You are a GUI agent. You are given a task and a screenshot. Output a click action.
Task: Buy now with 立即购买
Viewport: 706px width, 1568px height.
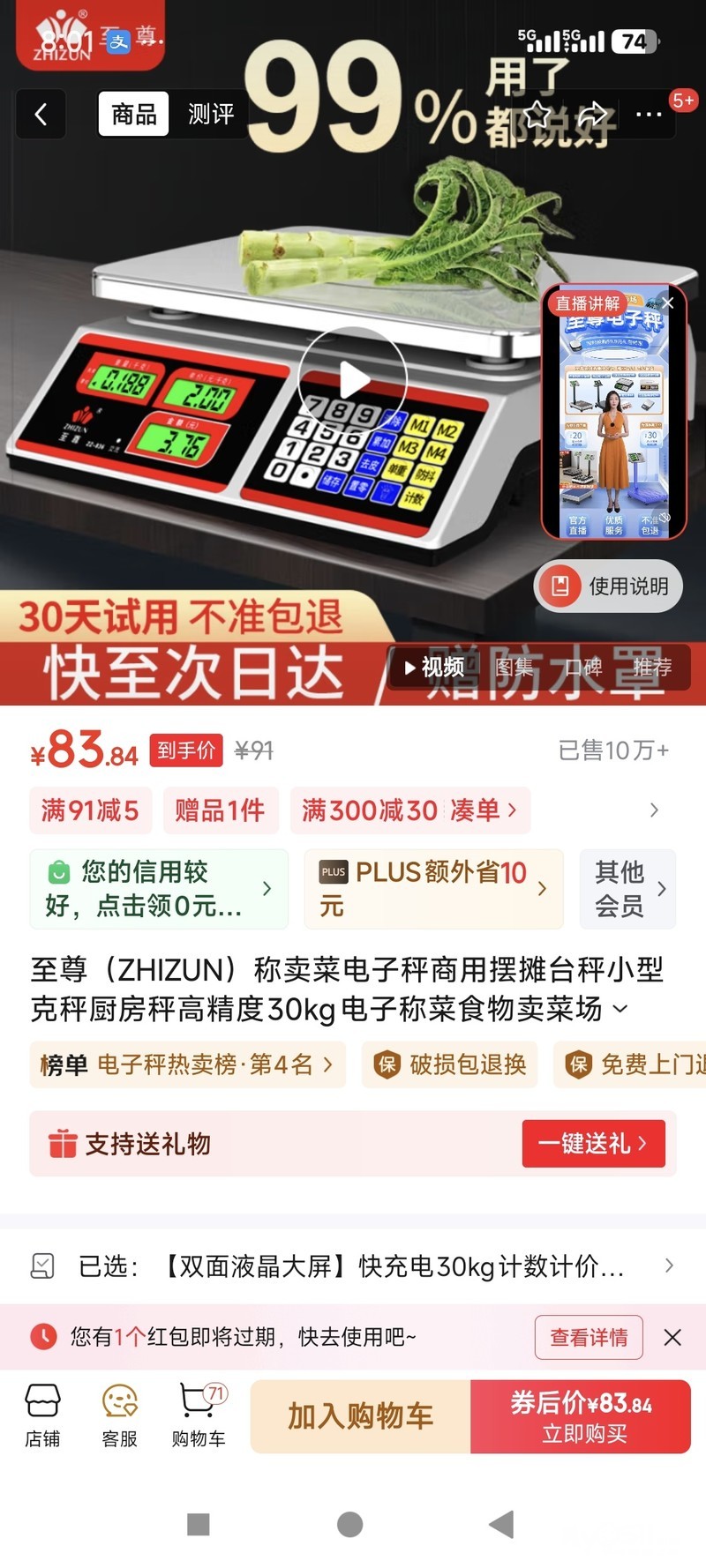(x=582, y=1415)
